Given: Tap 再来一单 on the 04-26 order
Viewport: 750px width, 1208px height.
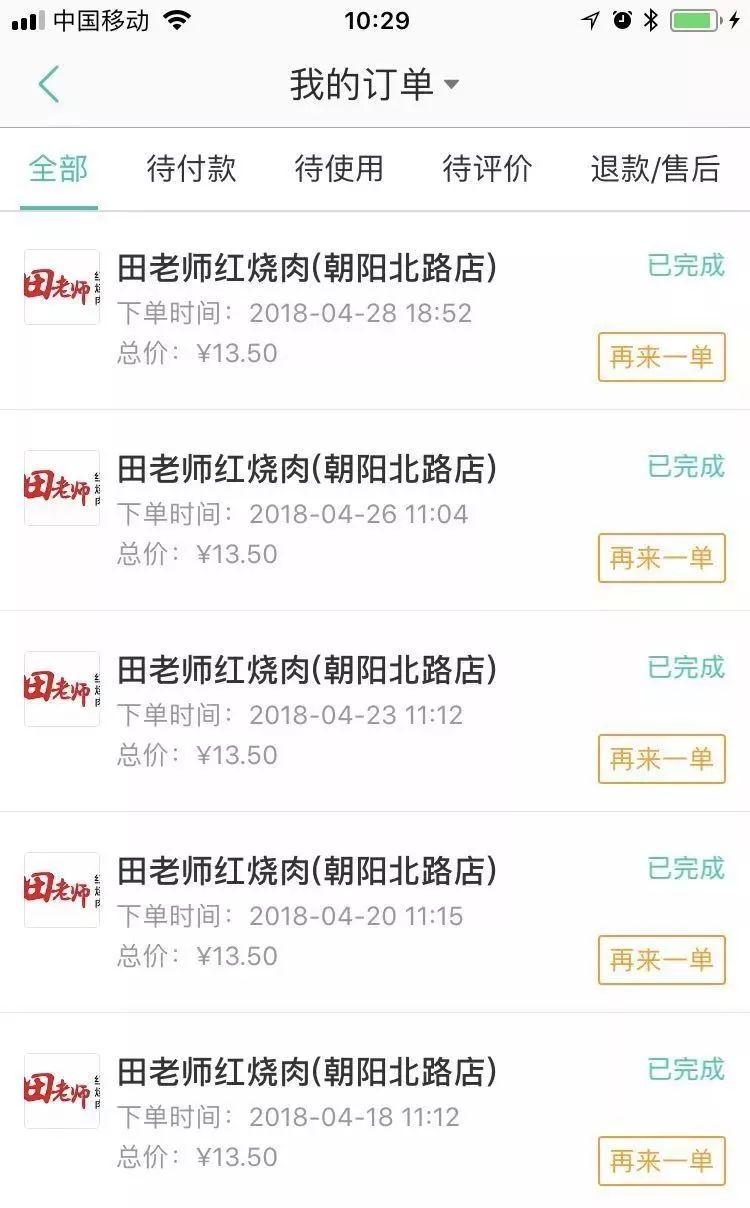Looking at the screenshot, I should tap(661, 558).
